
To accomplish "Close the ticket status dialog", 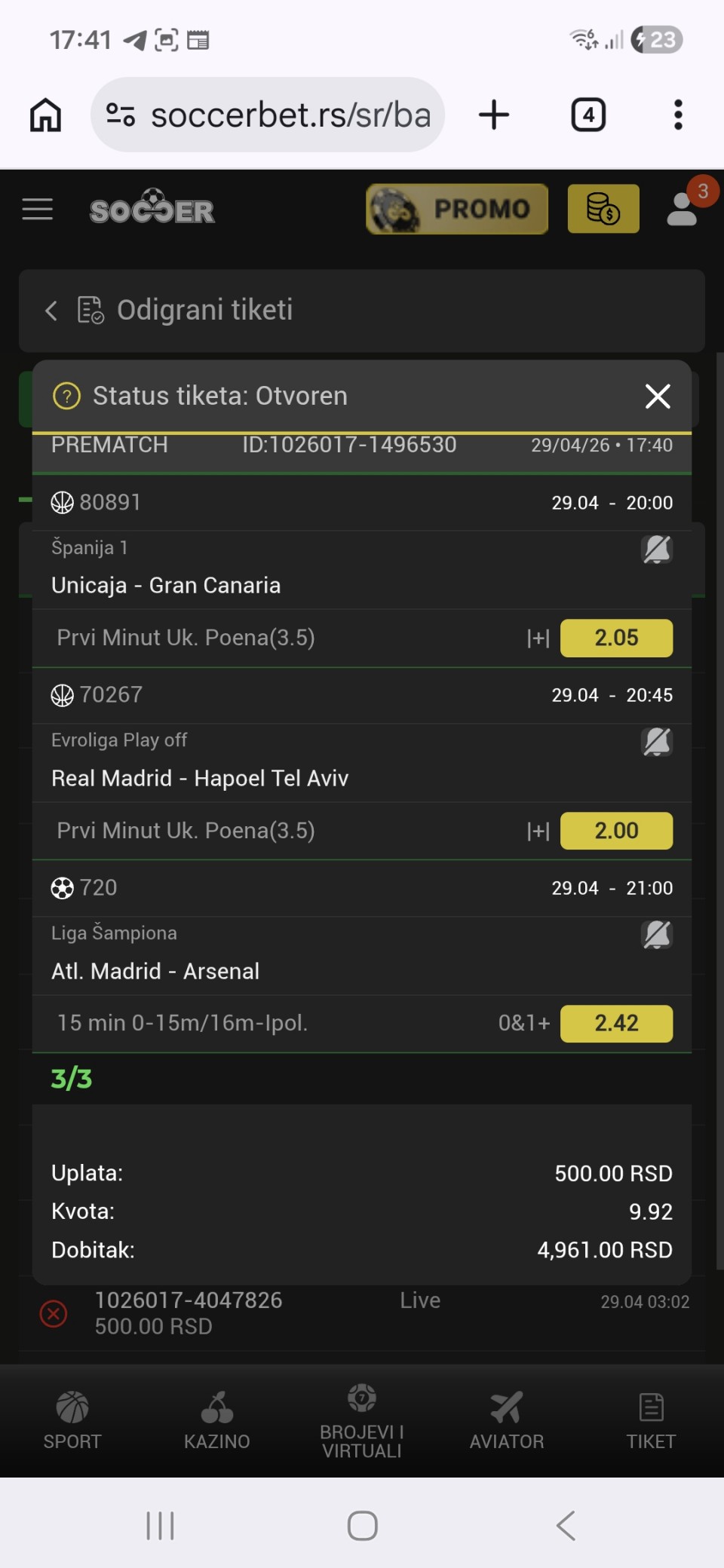I will point(658,396).
